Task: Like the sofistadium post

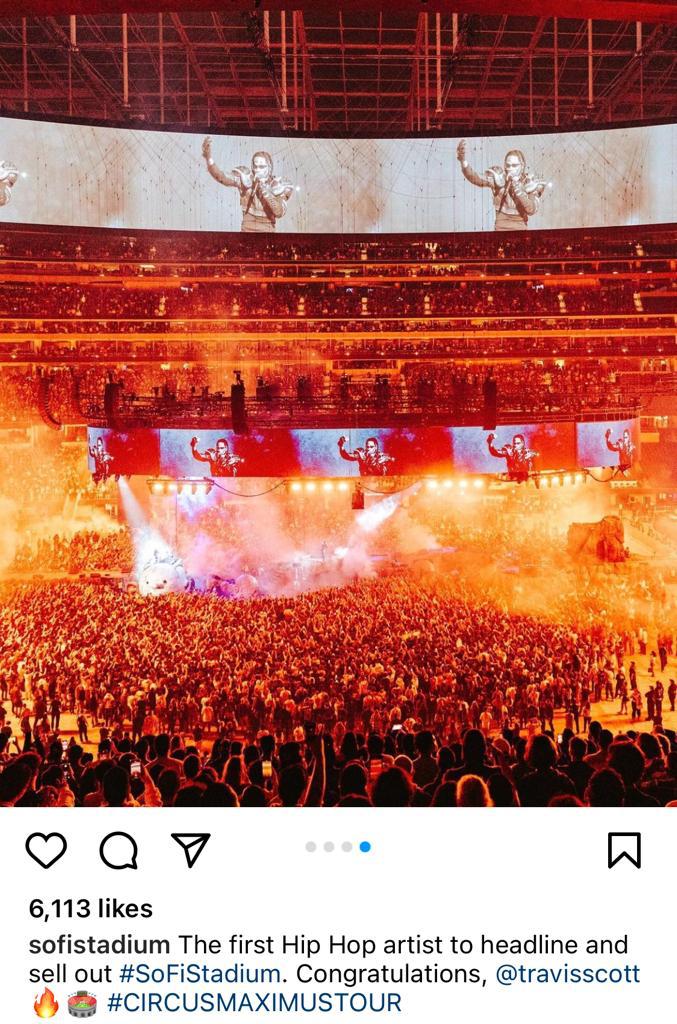Action: point(46,850)
